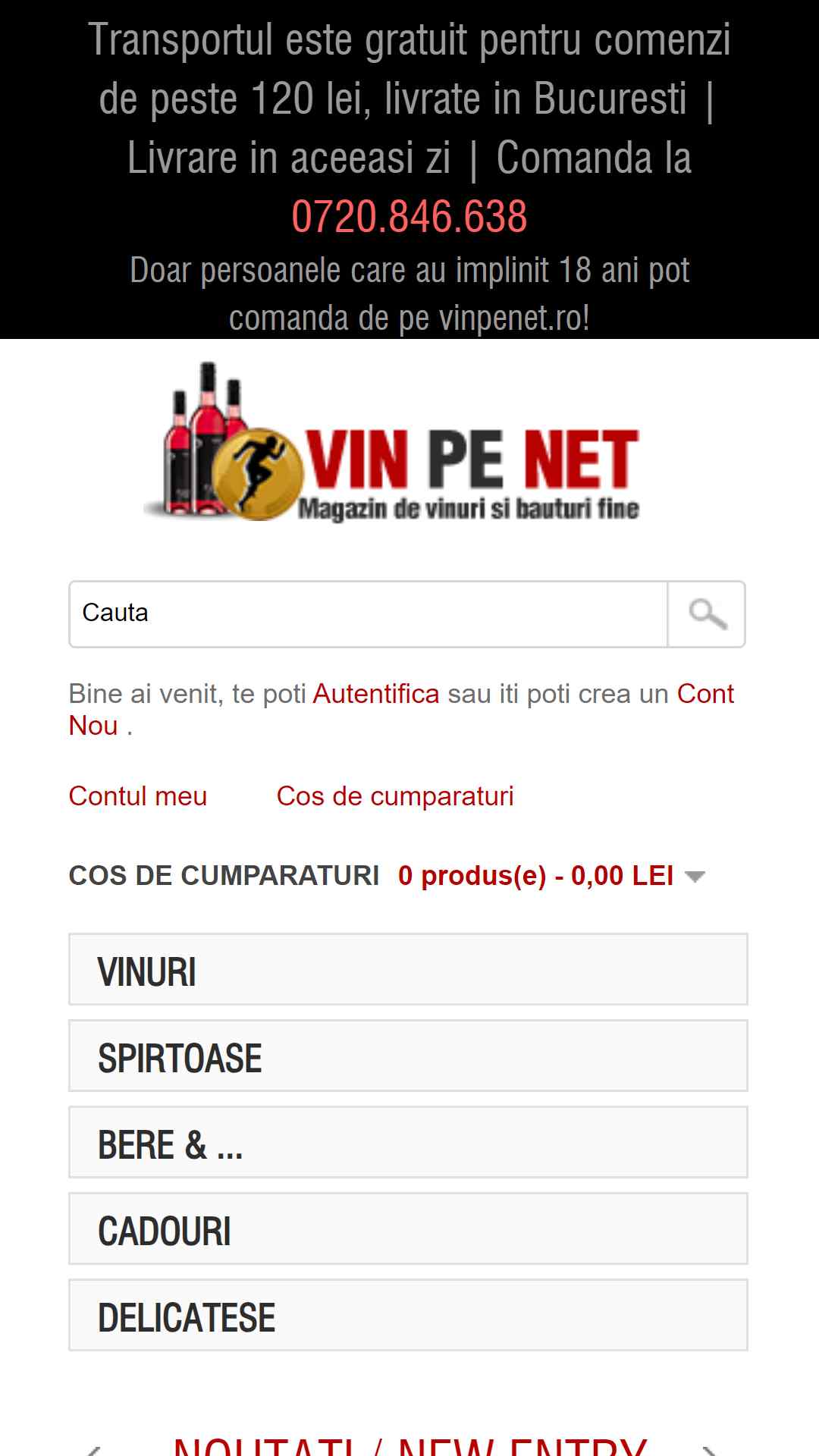
Task: Expand the cart summary dropdown
Action: point(551,876)
